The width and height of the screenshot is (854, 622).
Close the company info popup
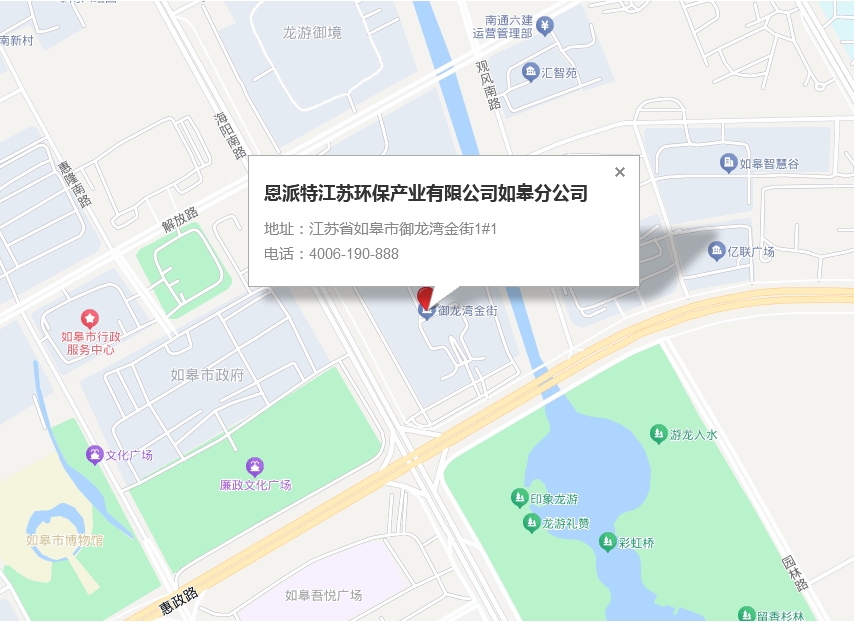(x=620, y=172)
